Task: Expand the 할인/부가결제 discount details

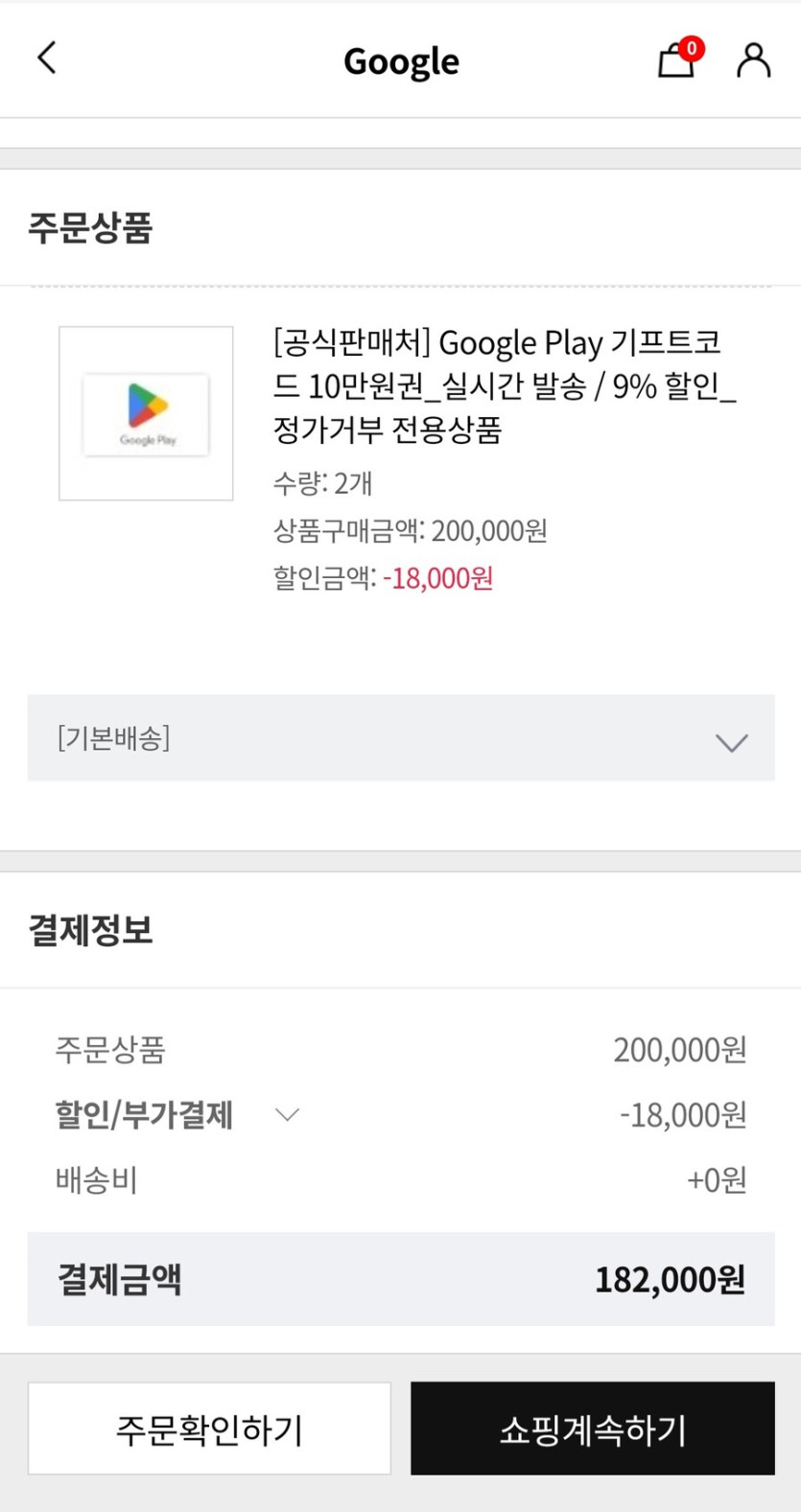Action: tap(144, 1114)
